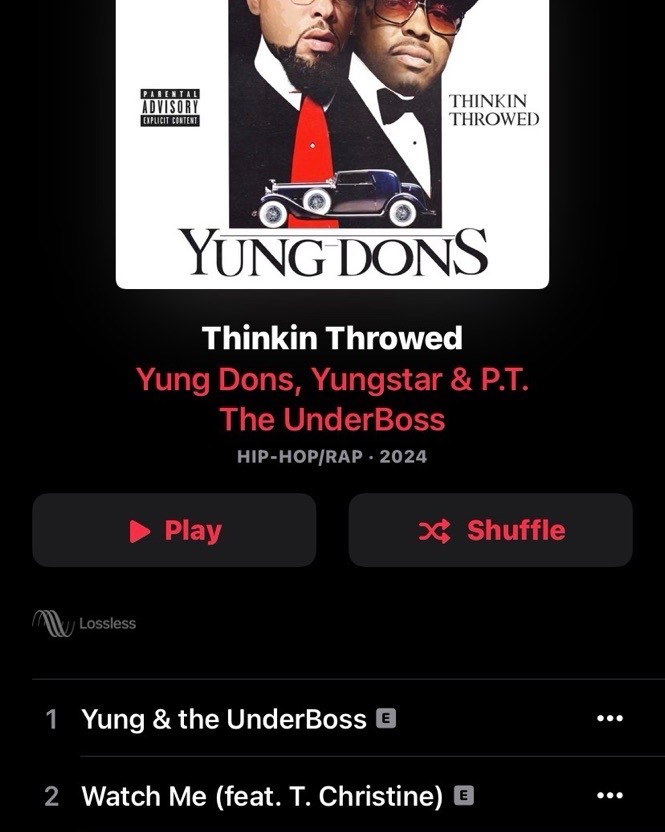665x832 pixels.
Task: Play the Thinkin Throwed album
Action: click(174, 530)
